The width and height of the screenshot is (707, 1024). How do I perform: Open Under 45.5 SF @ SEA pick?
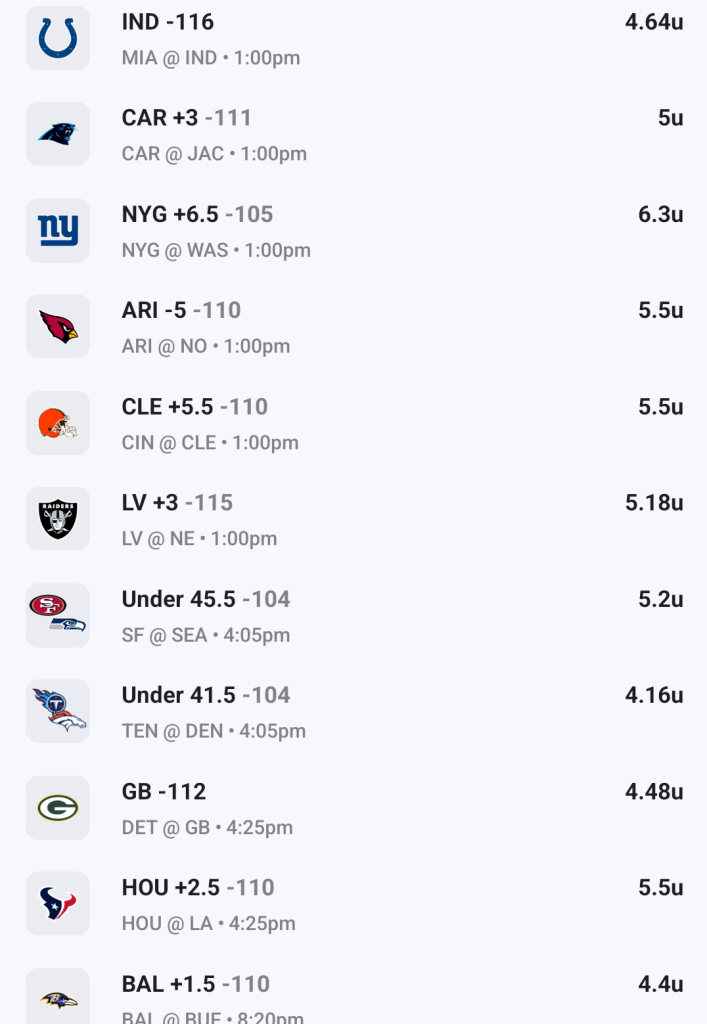click(x=353, y=616)
